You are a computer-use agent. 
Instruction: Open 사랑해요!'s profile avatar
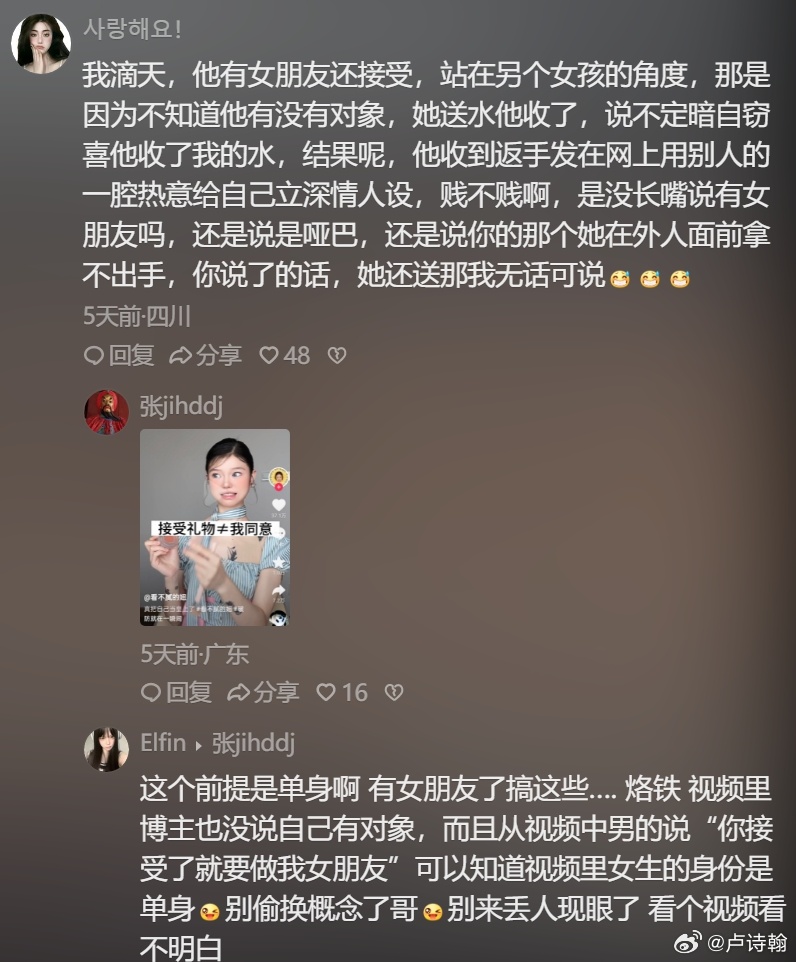point(40,45)
